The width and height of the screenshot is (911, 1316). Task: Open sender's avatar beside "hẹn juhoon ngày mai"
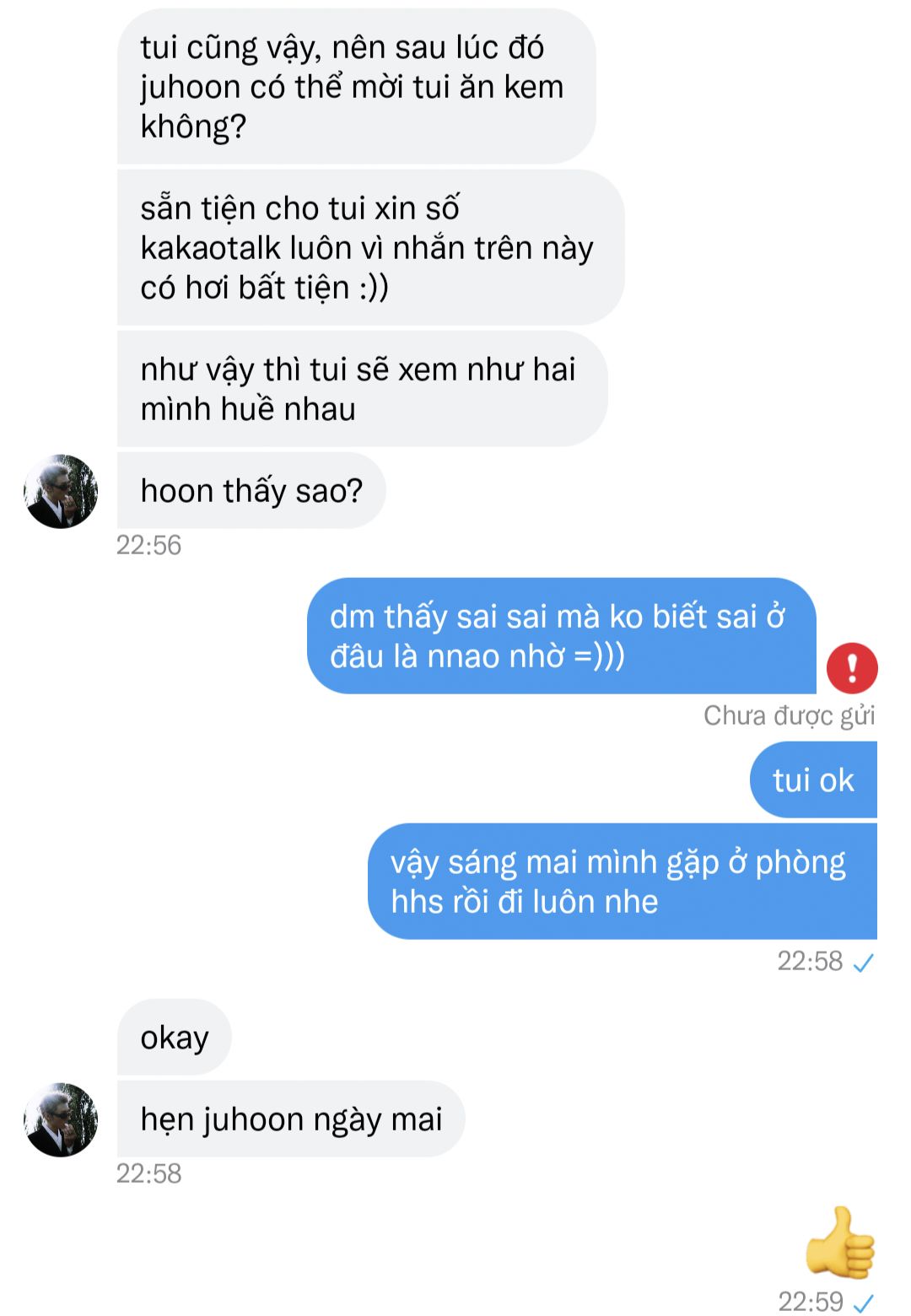coord(61,1119)
